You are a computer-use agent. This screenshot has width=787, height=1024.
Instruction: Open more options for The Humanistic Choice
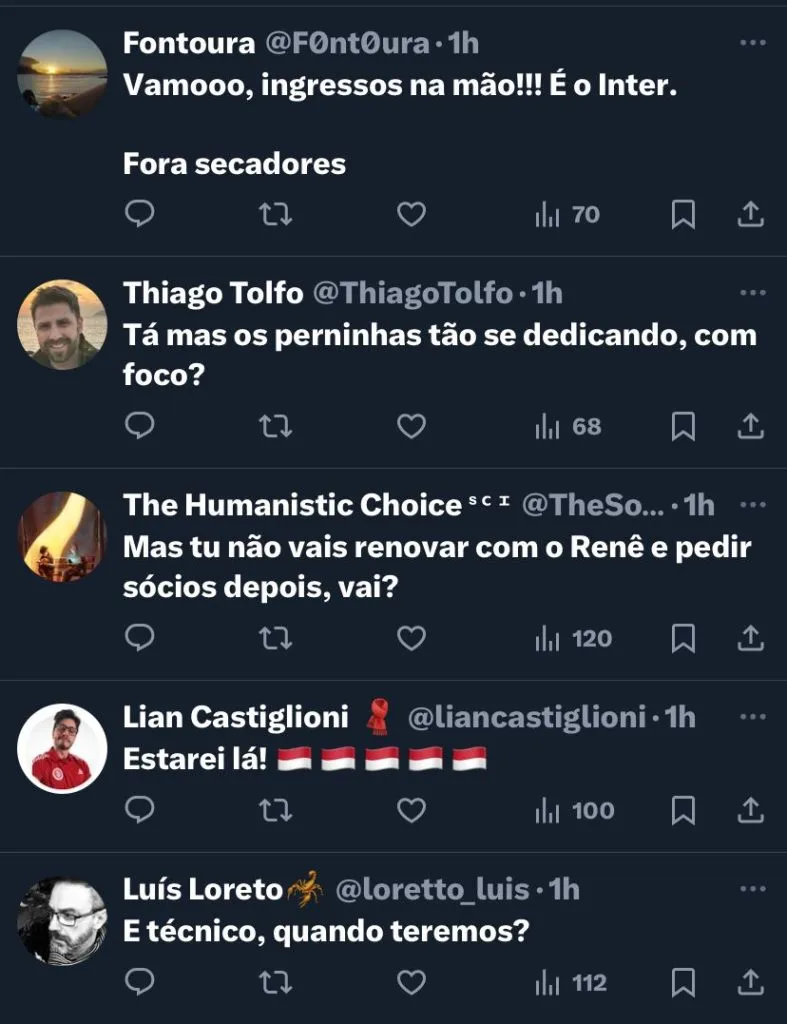pos(752,505)
